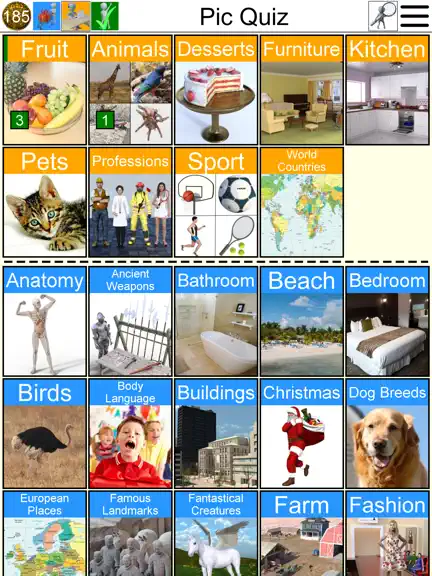Open the Kitchen quiz
The height and width of the screenshot is (576, 432).
[387, 90]
